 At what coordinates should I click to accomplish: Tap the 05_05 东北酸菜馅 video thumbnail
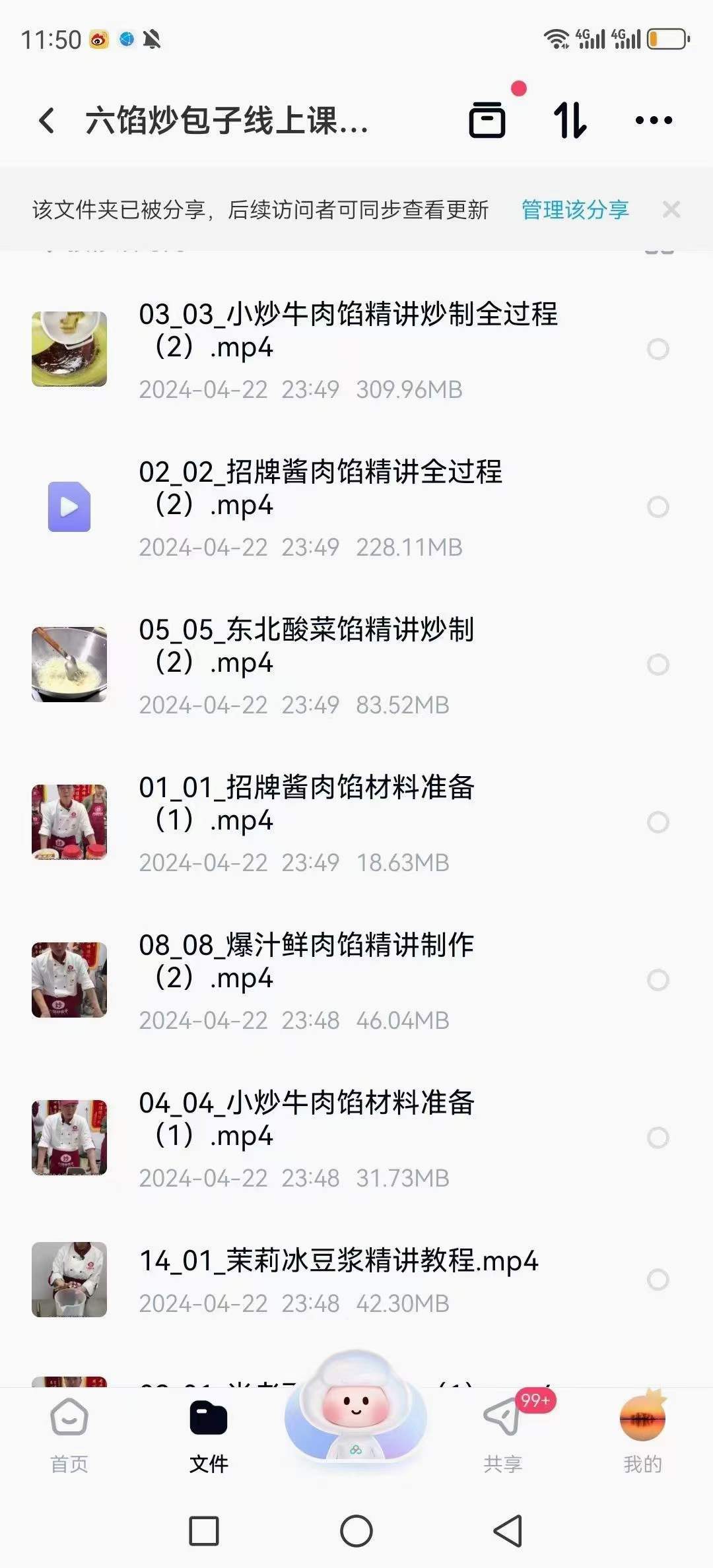pos(69,665)
